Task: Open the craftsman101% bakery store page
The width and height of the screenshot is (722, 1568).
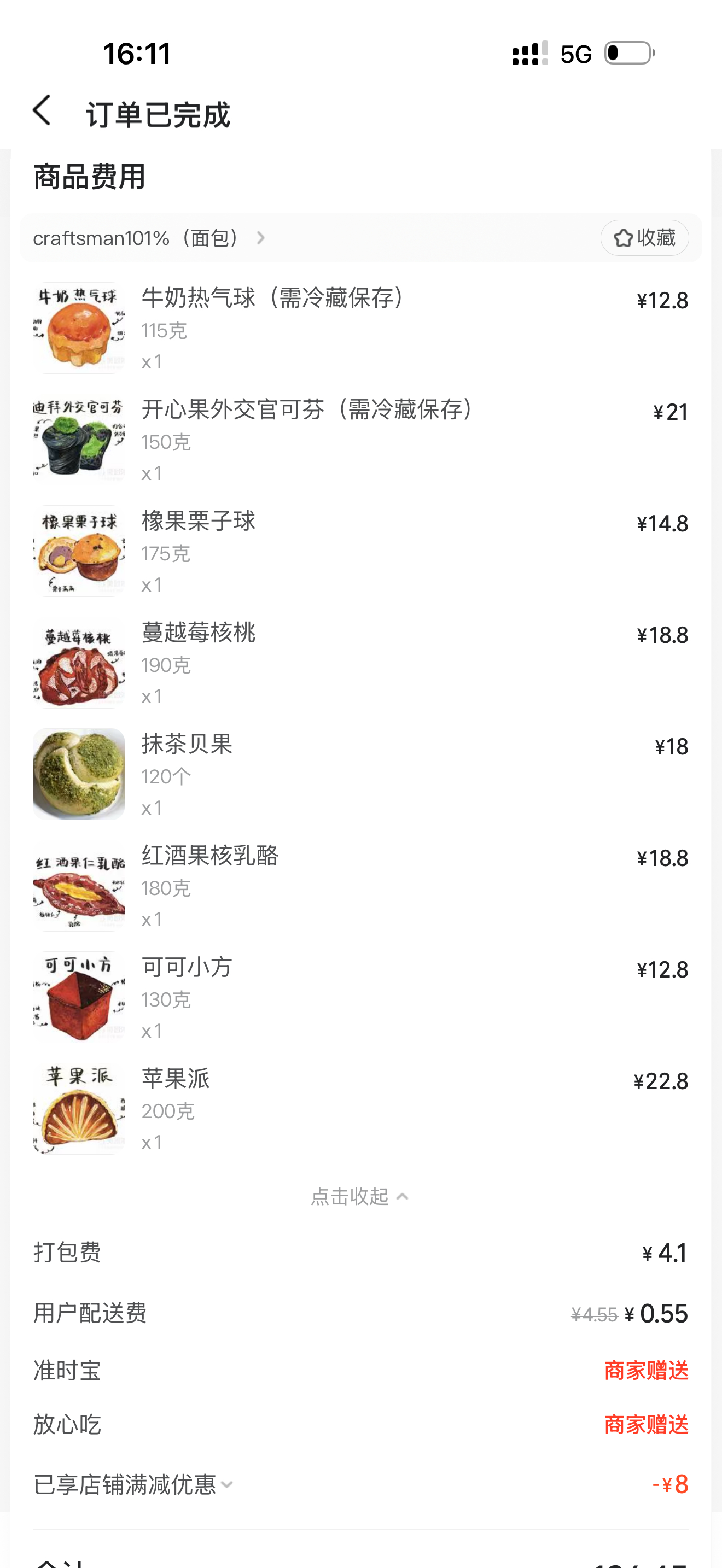Action: click(x=149, y=238)
